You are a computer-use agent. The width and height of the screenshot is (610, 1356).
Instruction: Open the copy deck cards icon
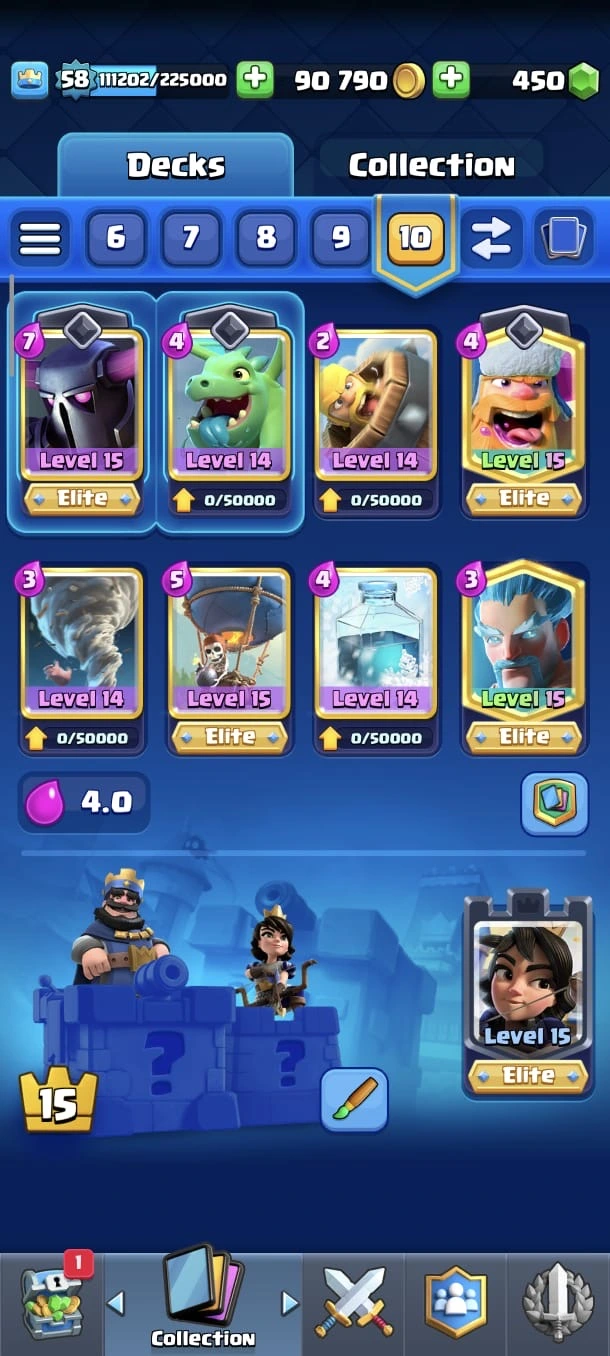(564, 238)
